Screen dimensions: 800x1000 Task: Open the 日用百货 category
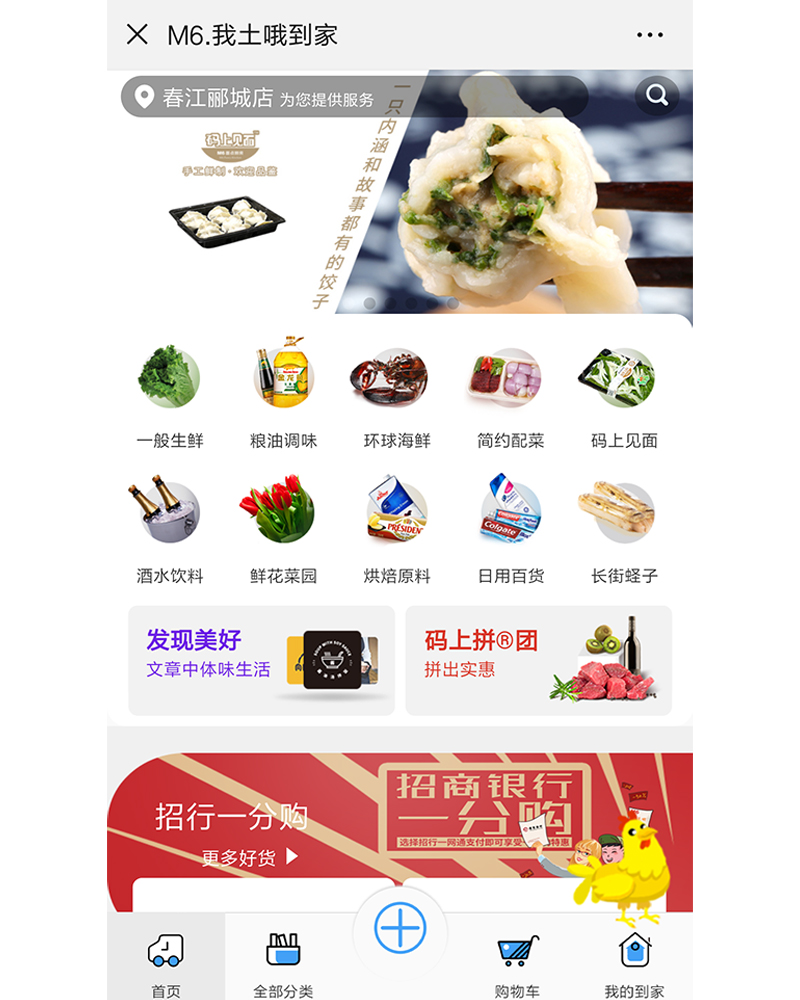click(x=510, y=532)
